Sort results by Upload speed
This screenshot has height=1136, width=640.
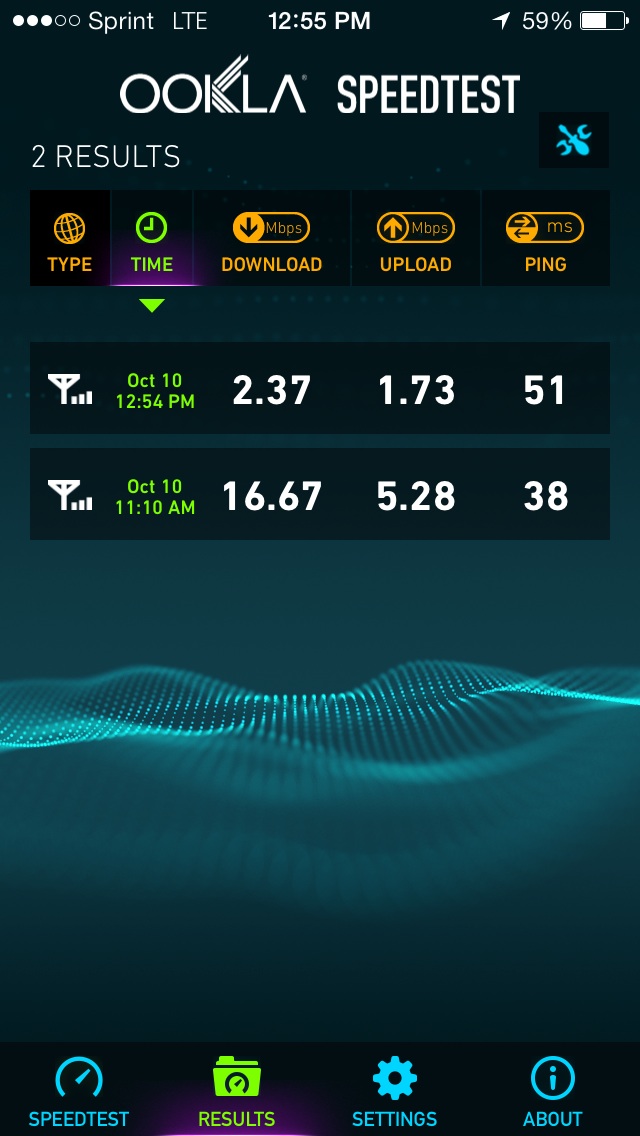click(x=416, y=238)
